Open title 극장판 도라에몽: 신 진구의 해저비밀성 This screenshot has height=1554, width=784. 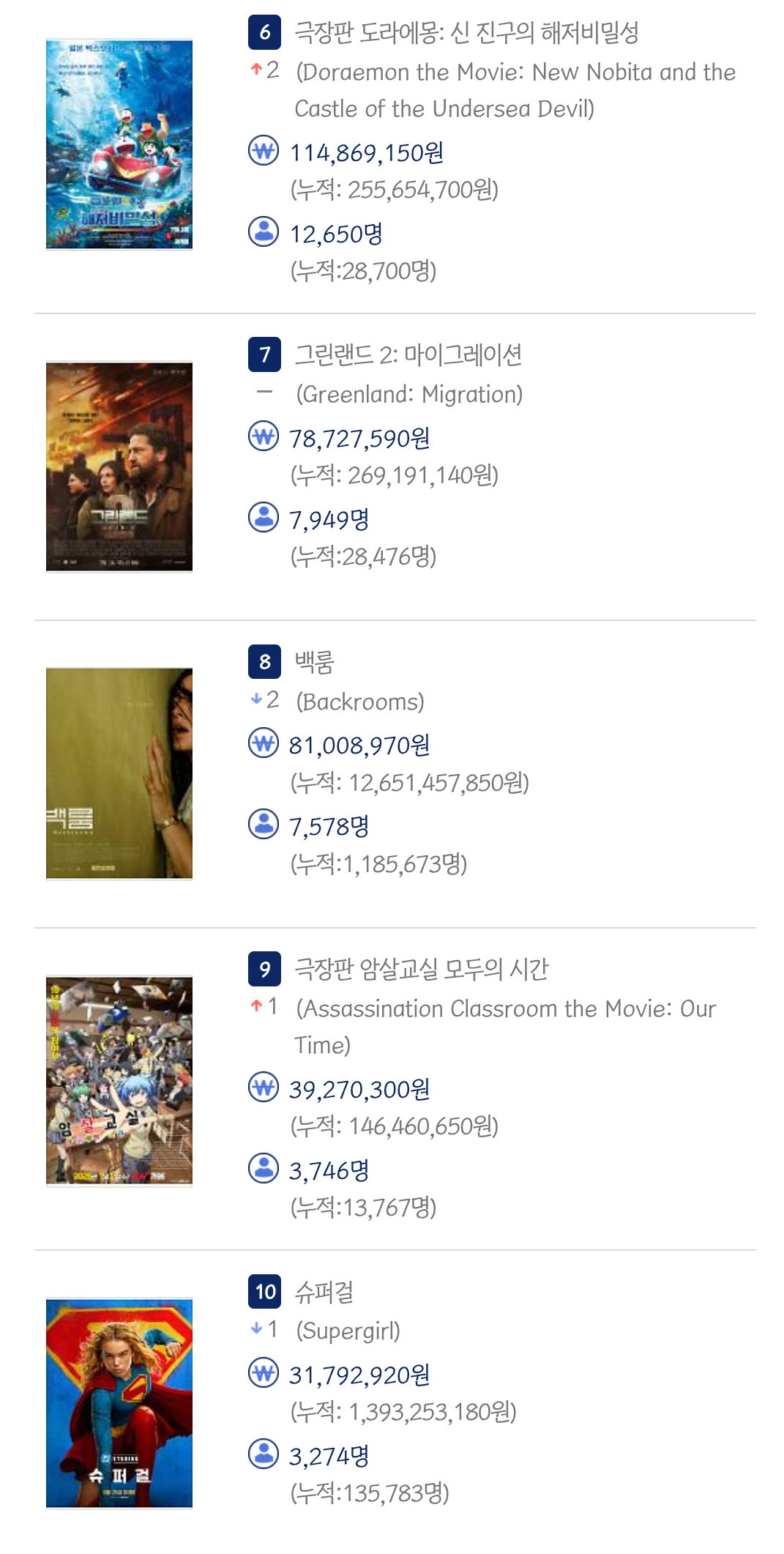[x=466, y=32]
